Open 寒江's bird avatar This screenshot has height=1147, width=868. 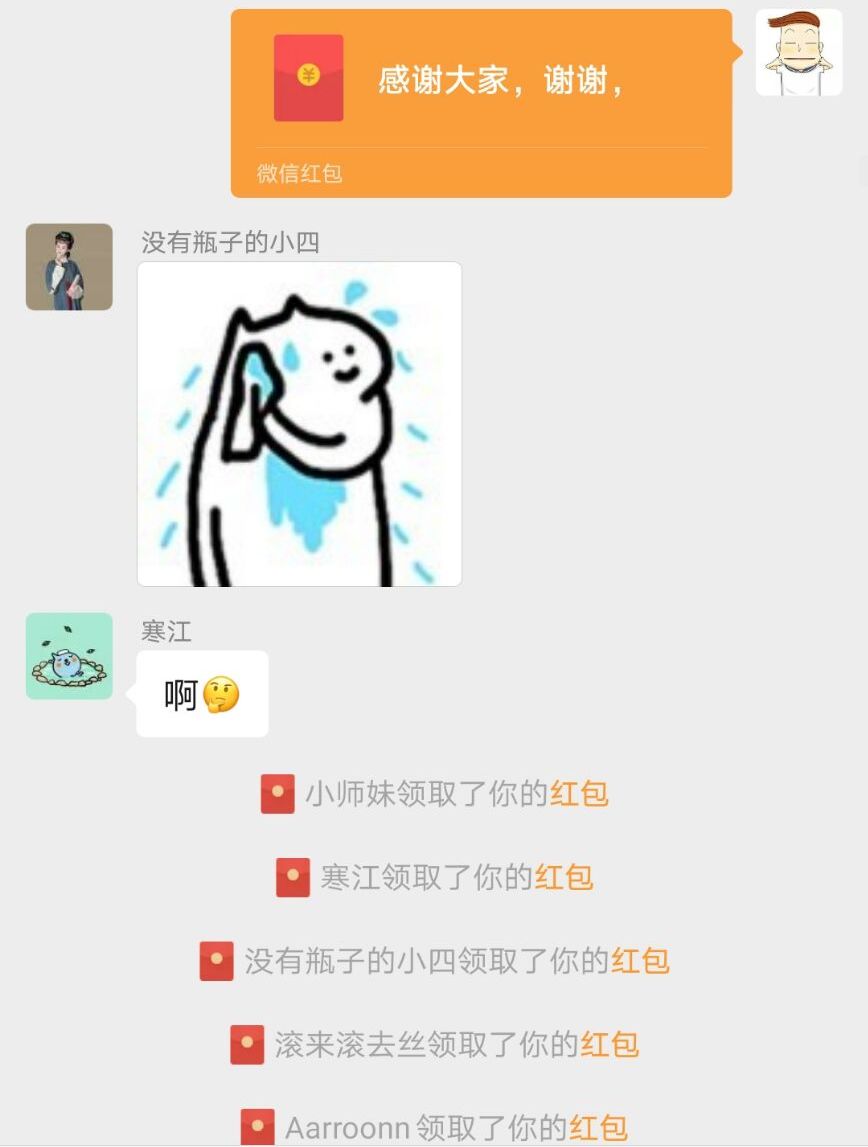click(69, 656)
